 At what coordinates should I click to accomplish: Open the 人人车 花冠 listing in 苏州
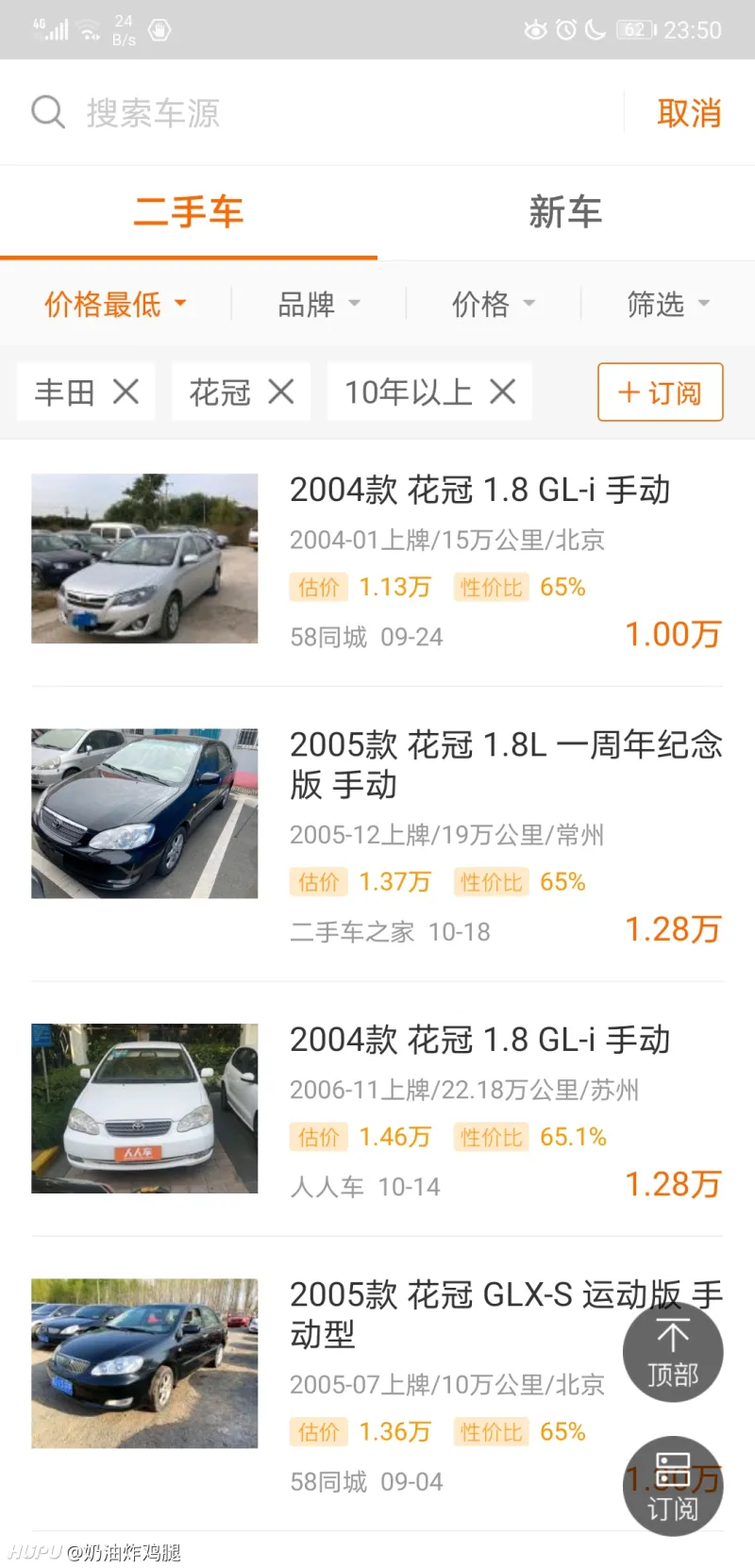point(377,1110)
